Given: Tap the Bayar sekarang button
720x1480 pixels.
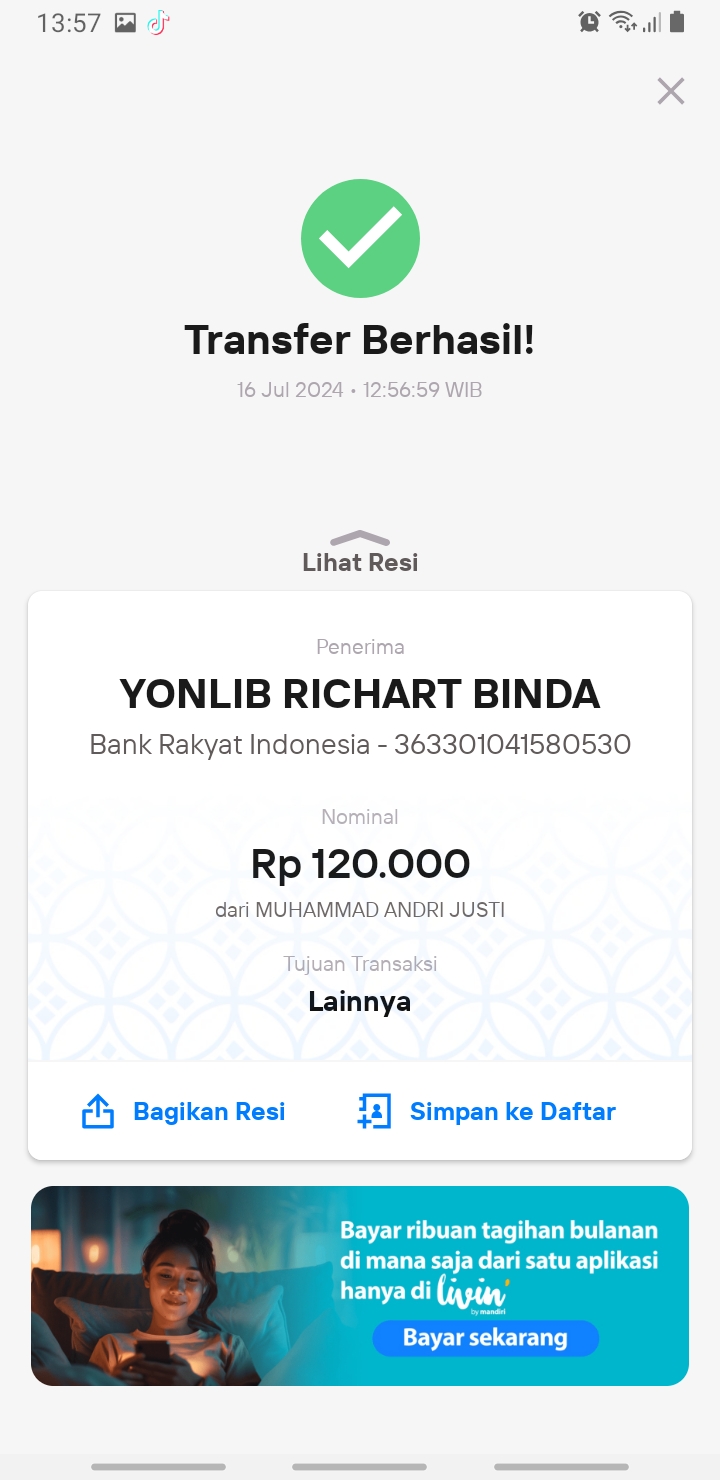Looking at the screenshot, I should pyautogui.click(x=485, y=1338).
